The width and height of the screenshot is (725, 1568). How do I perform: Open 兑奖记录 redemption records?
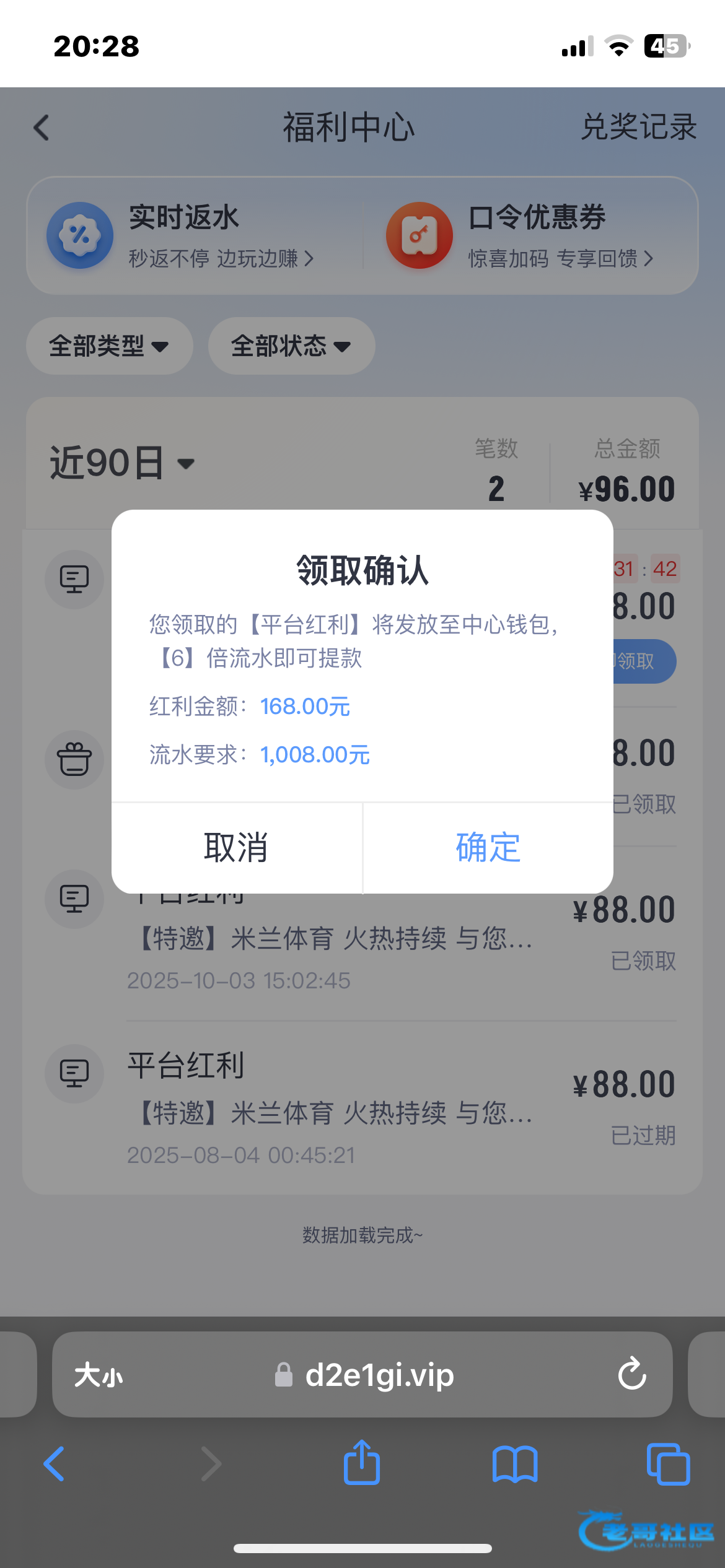[x=638, y=127]
